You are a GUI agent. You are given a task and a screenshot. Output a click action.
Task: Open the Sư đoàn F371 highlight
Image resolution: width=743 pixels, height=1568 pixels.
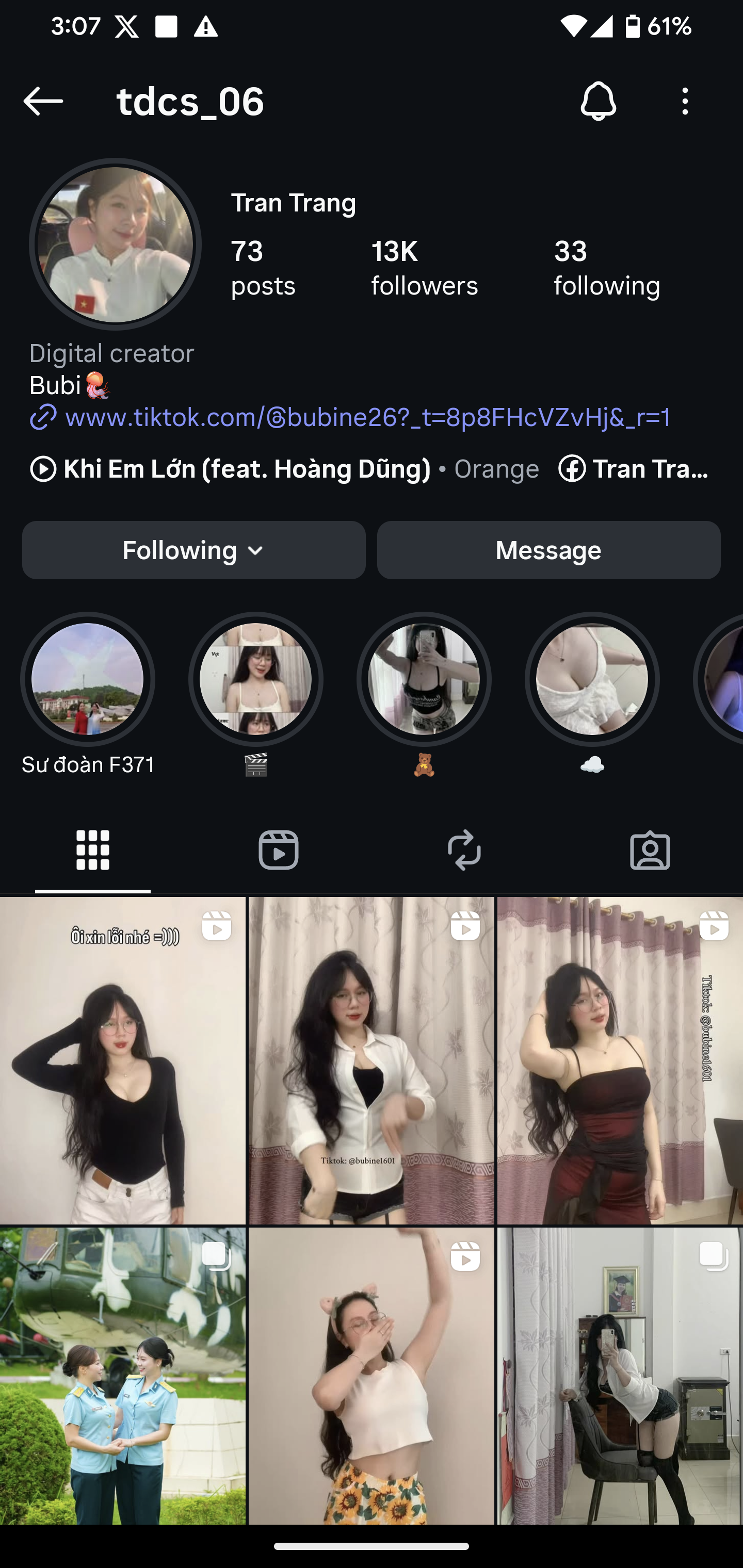click(x=88, y=680)
